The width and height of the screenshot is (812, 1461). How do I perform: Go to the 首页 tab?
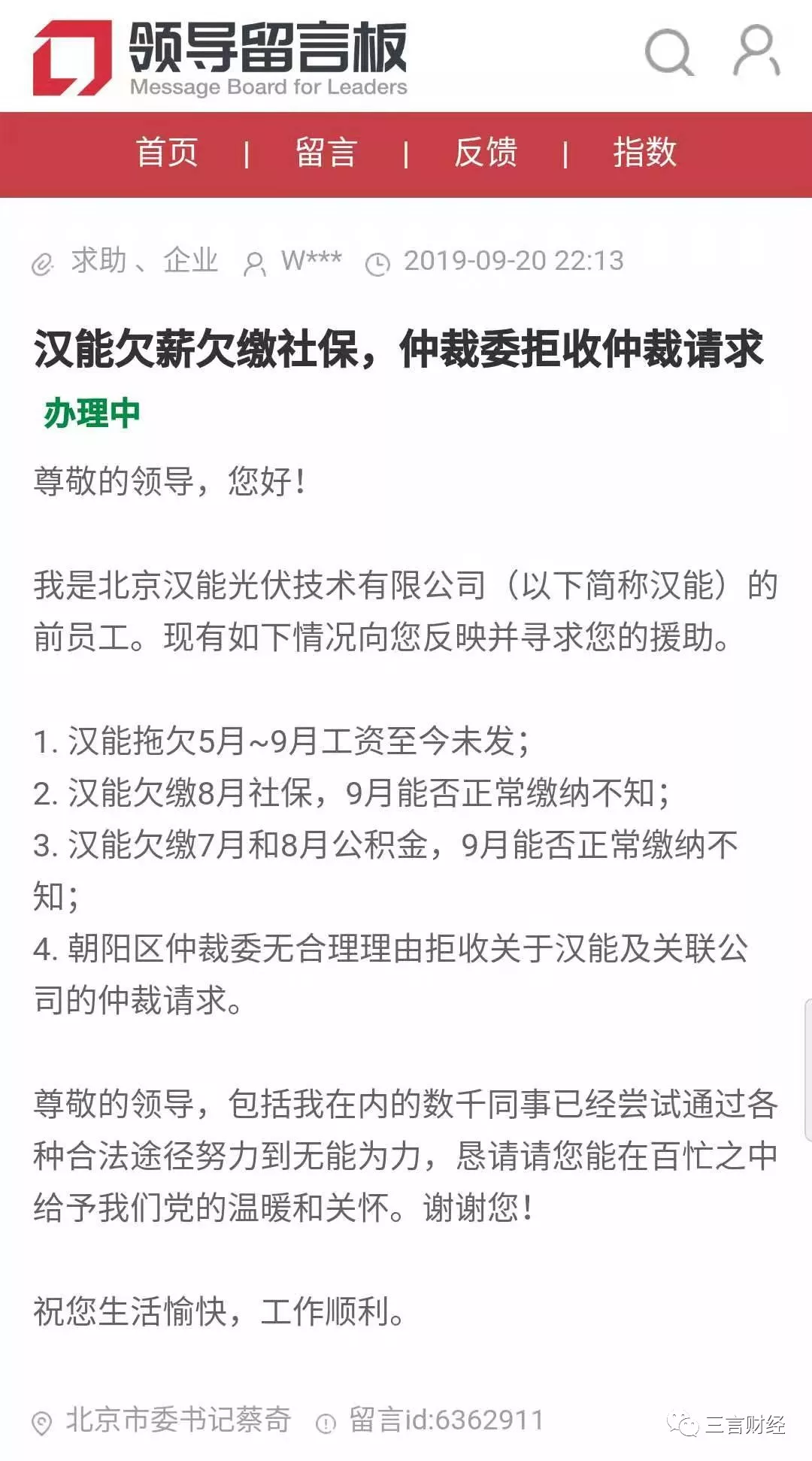pos(167,153)
